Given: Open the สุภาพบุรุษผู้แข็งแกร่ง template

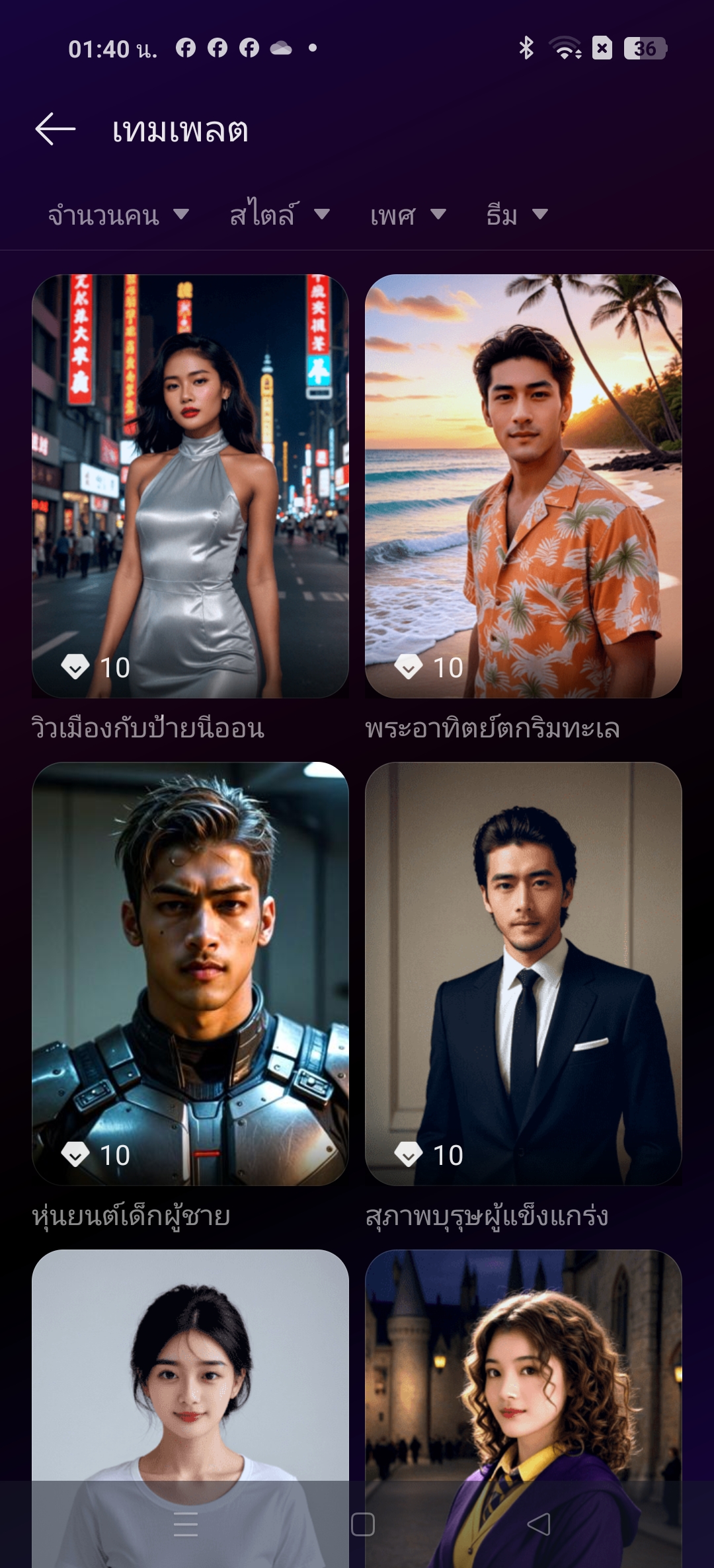Looking at the screenshot, I should pyautogui.click(x=523, y=973).
